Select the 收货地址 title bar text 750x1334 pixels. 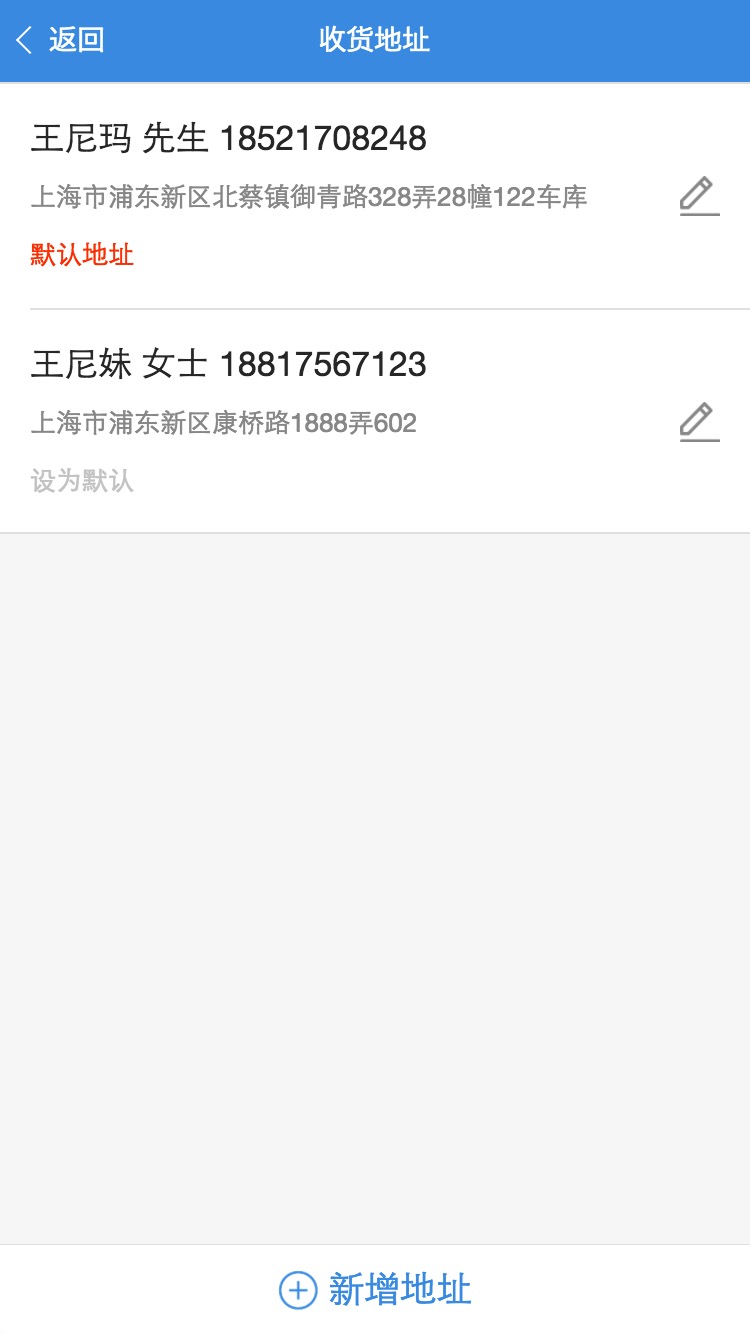coord(375,40)
